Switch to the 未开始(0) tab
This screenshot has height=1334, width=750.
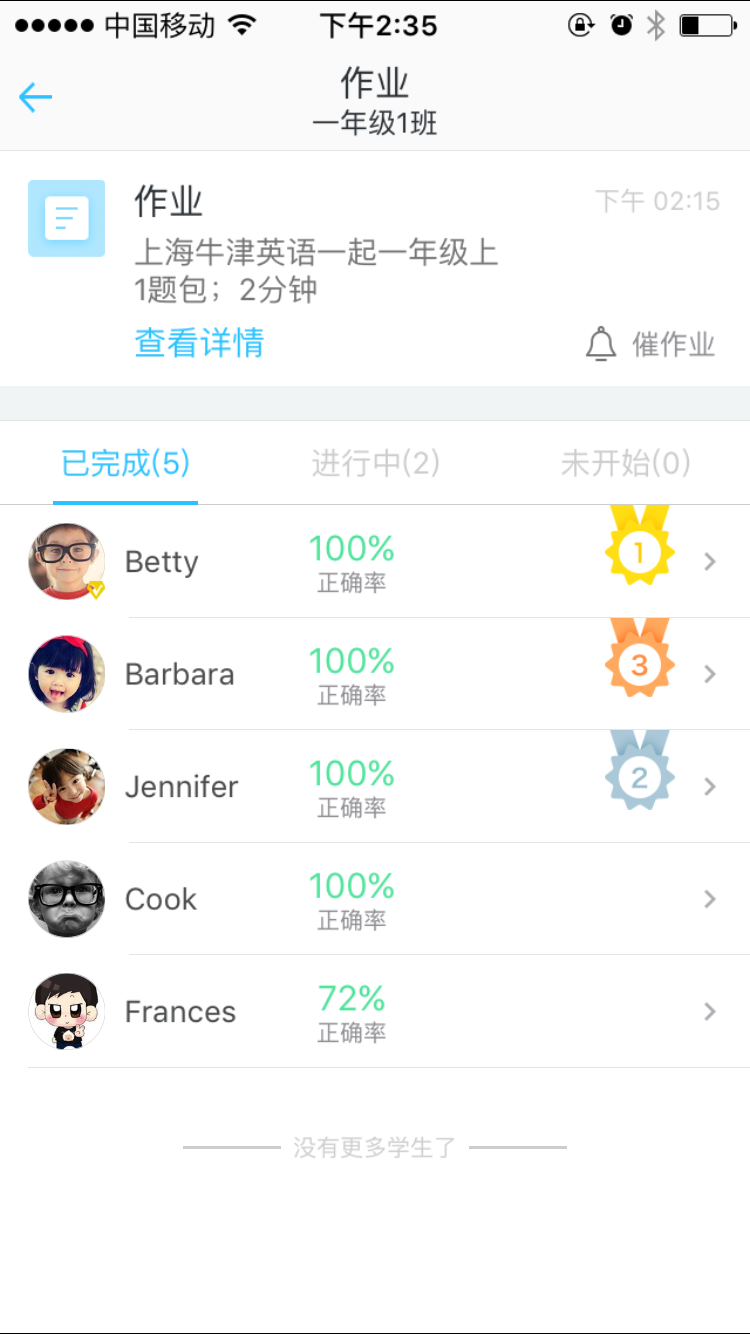pos(625,463)
